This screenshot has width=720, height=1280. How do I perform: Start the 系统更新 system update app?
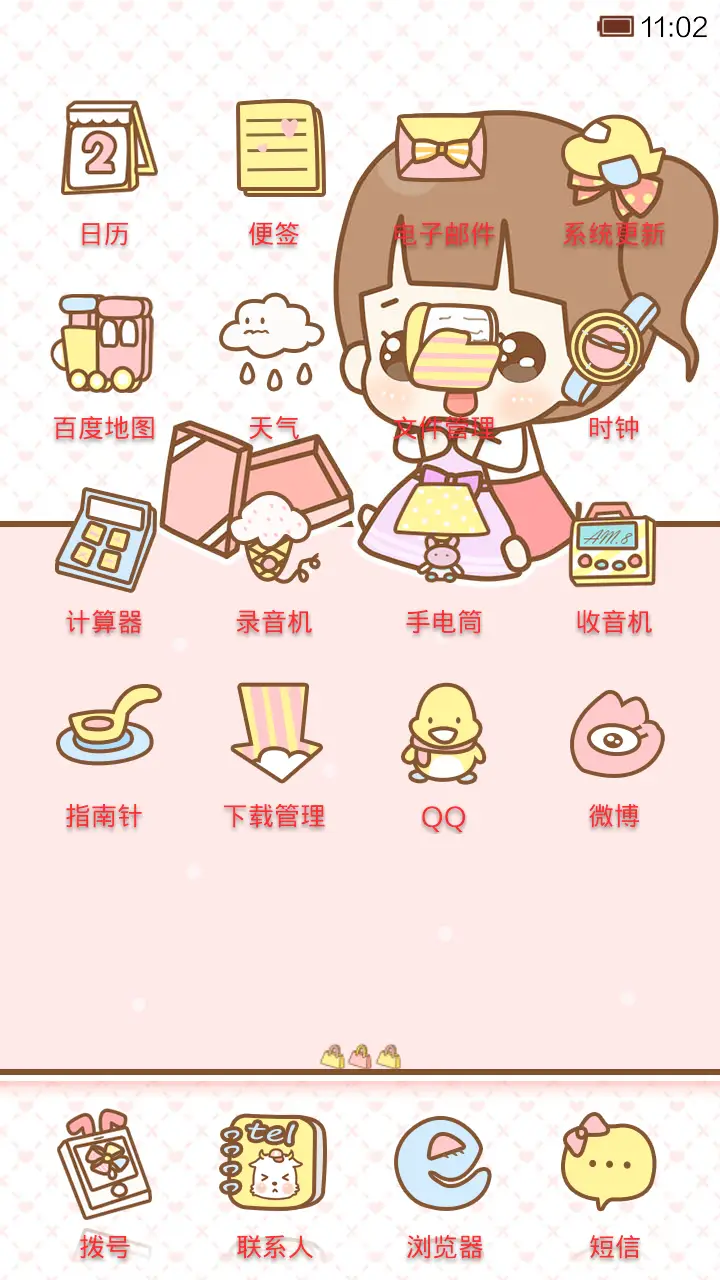(x=614, y=150)
